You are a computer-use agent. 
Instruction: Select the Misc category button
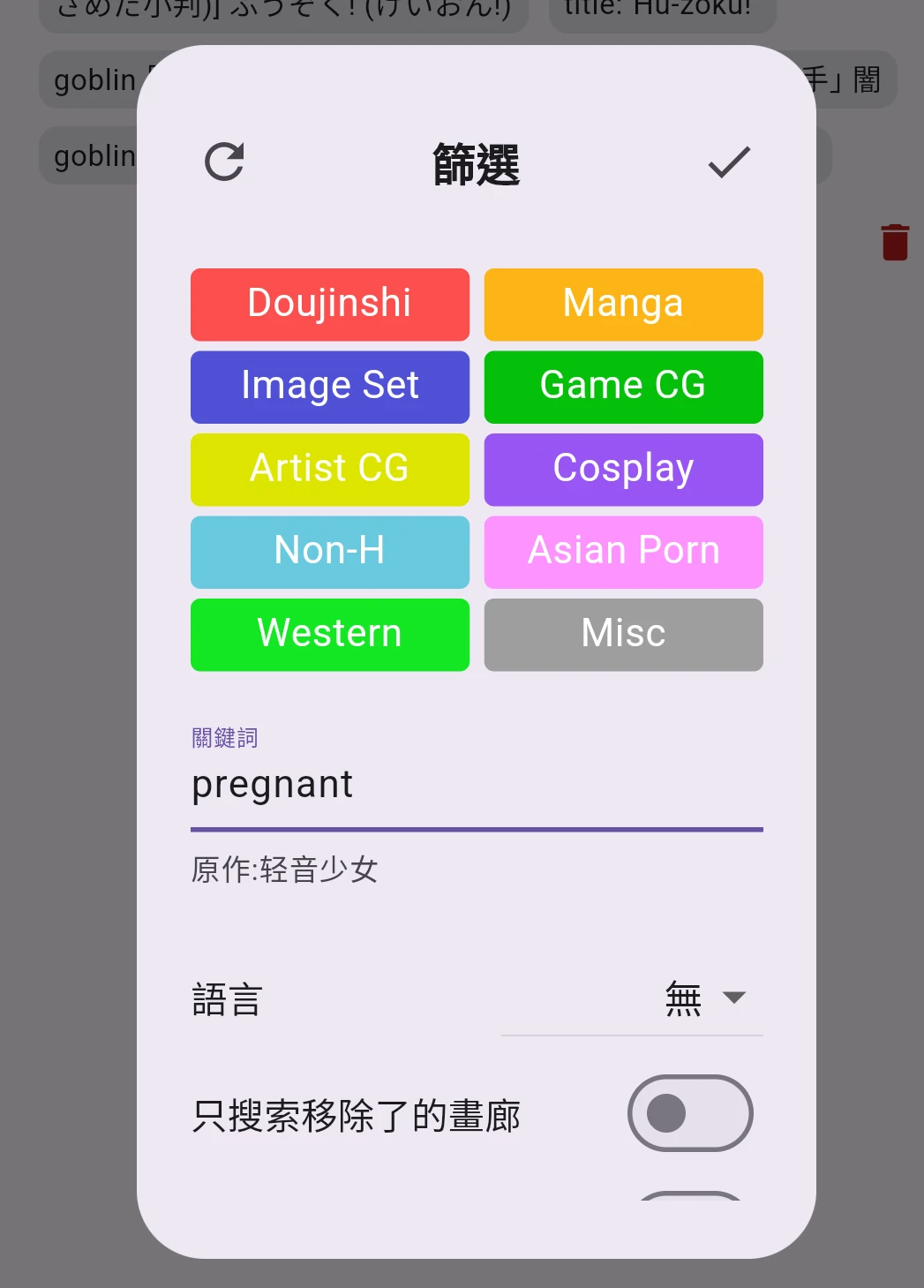(623, 634)
